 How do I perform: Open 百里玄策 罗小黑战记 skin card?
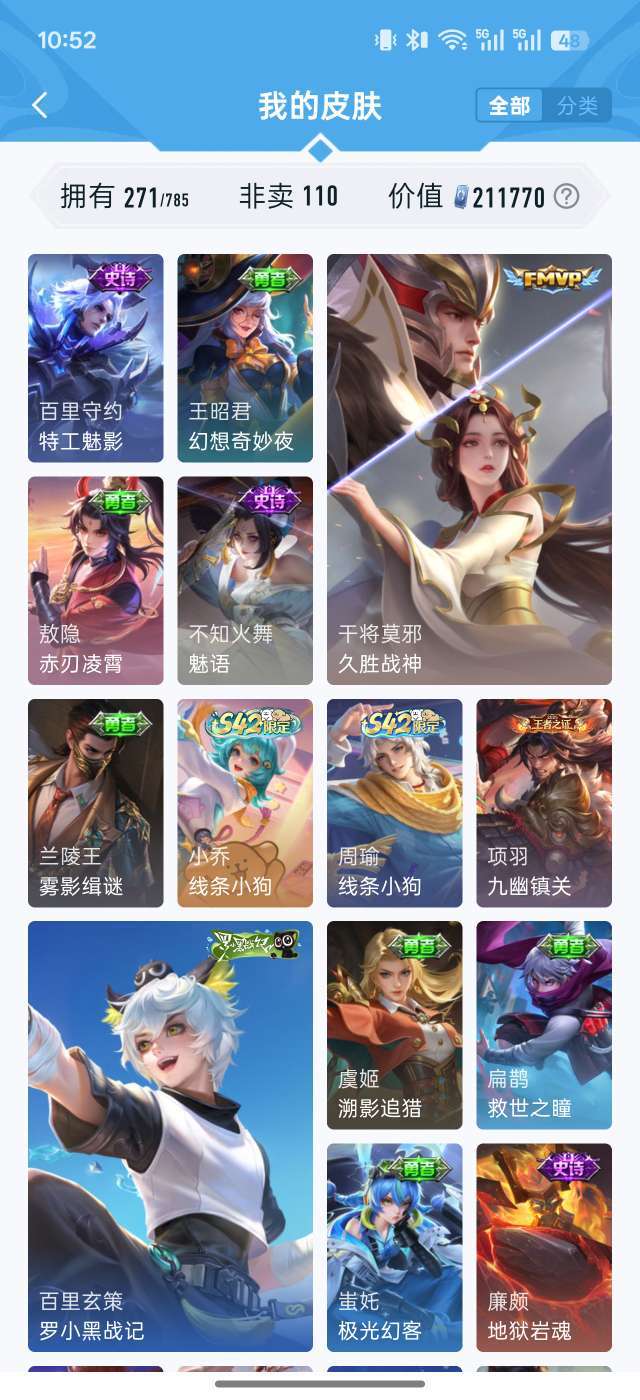click(170, 1136)
